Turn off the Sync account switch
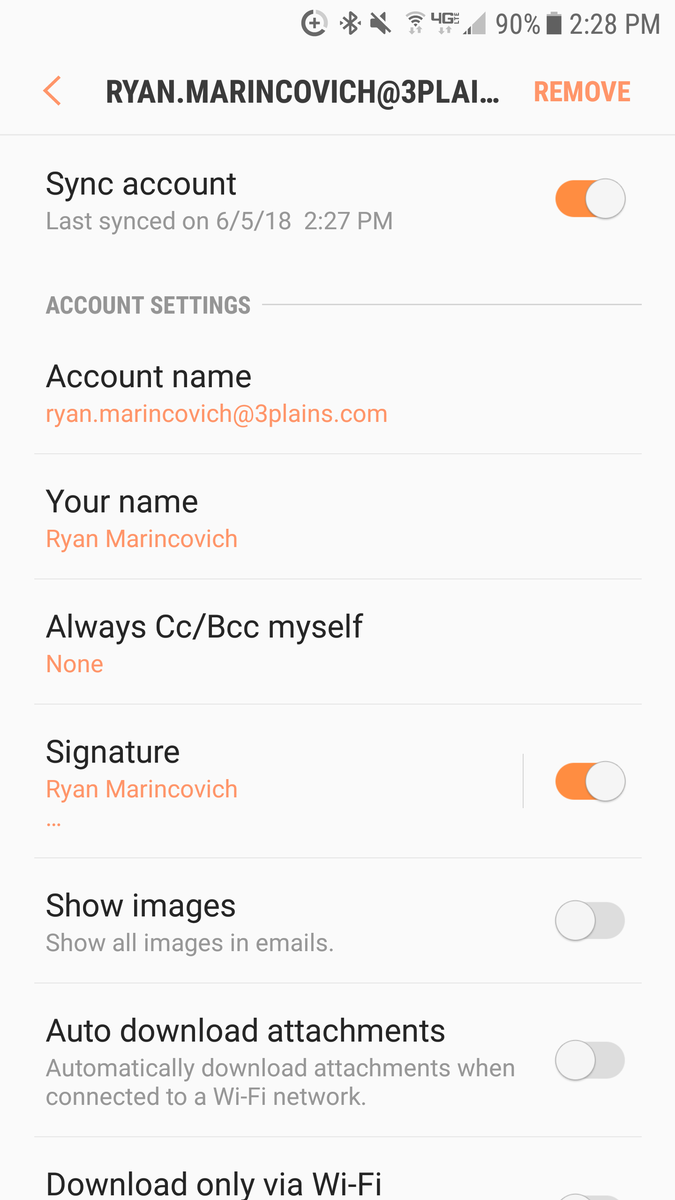The height and width of the screenshot is (1200, 675). tap(590, 198)
